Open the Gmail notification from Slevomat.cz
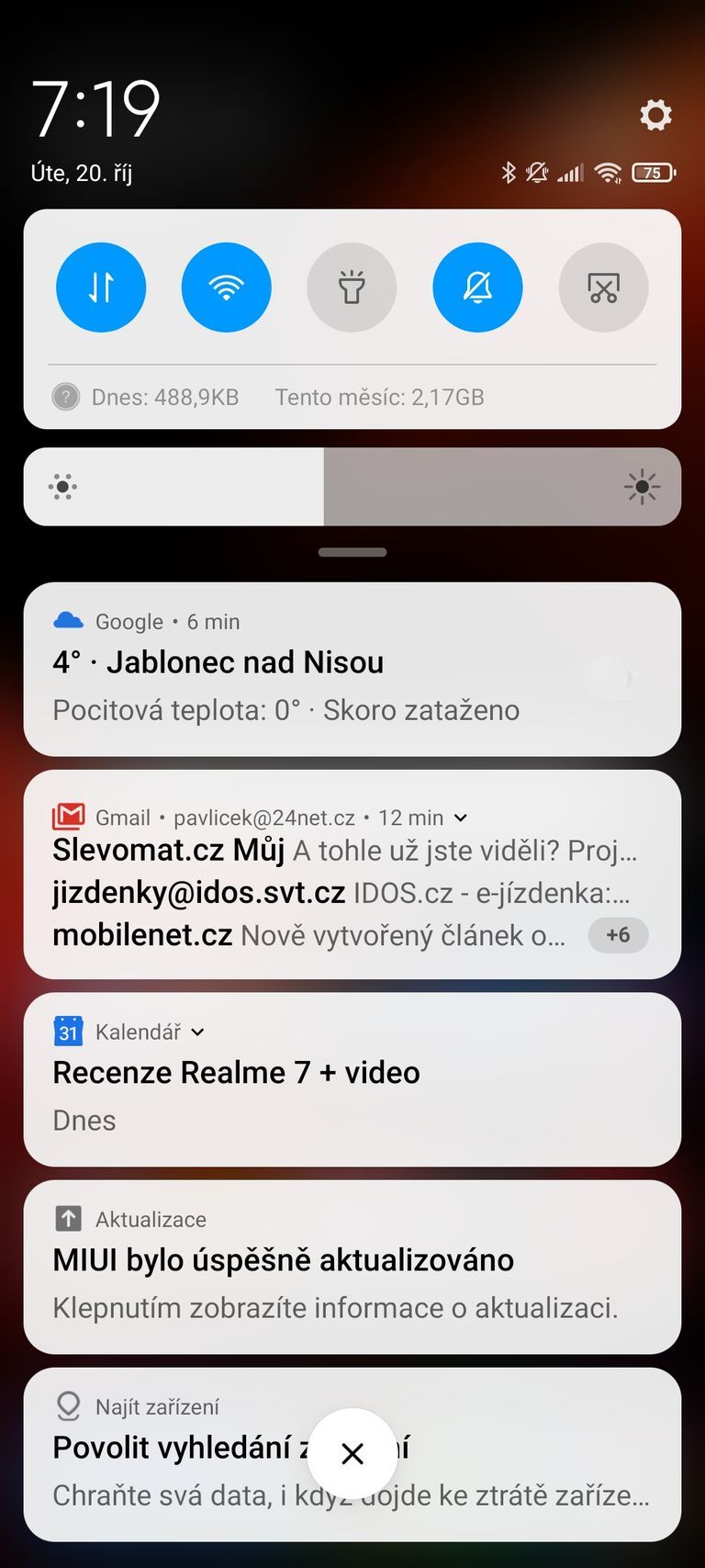The height and width of the screenshot is (1568, 705). coord(340,851)
